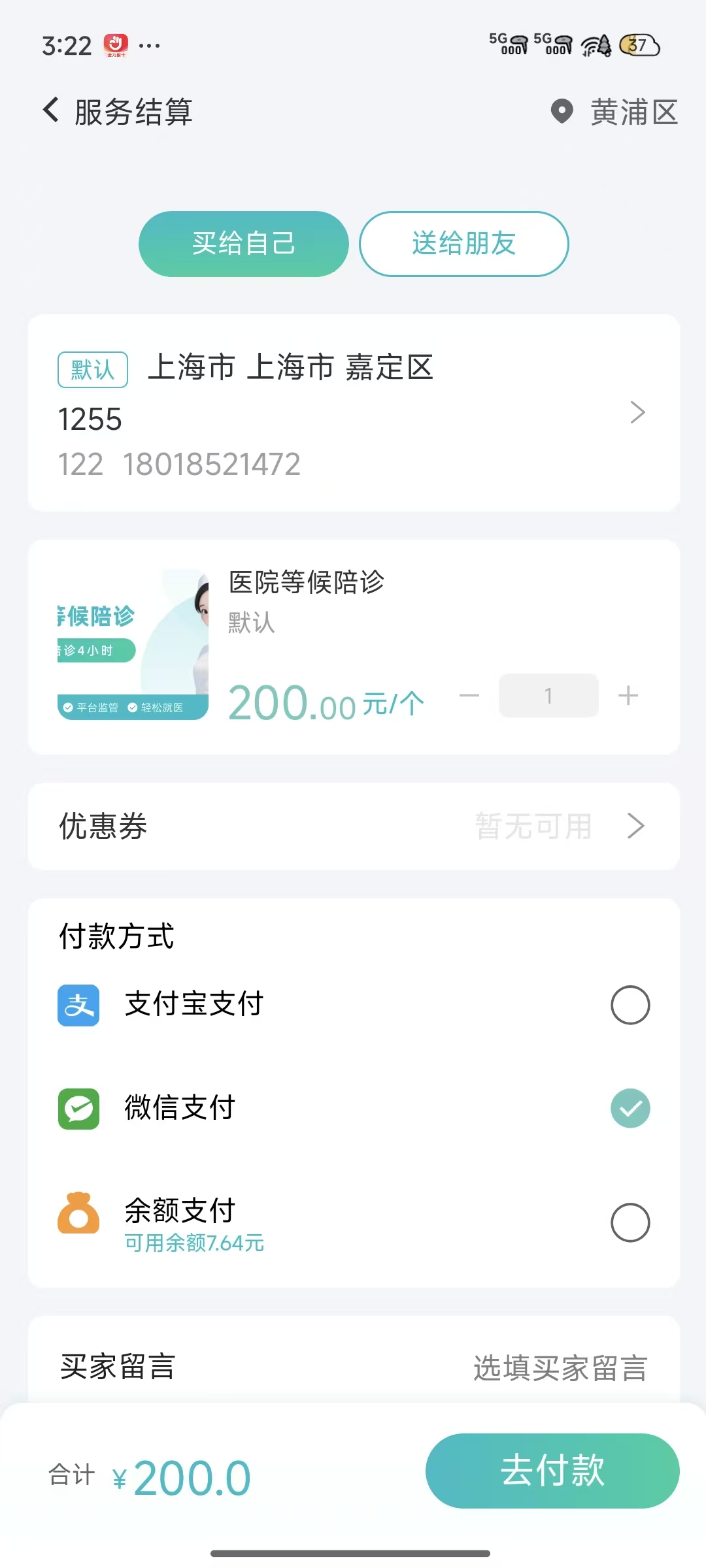Increase the service quantity by one

click(628, 696)
